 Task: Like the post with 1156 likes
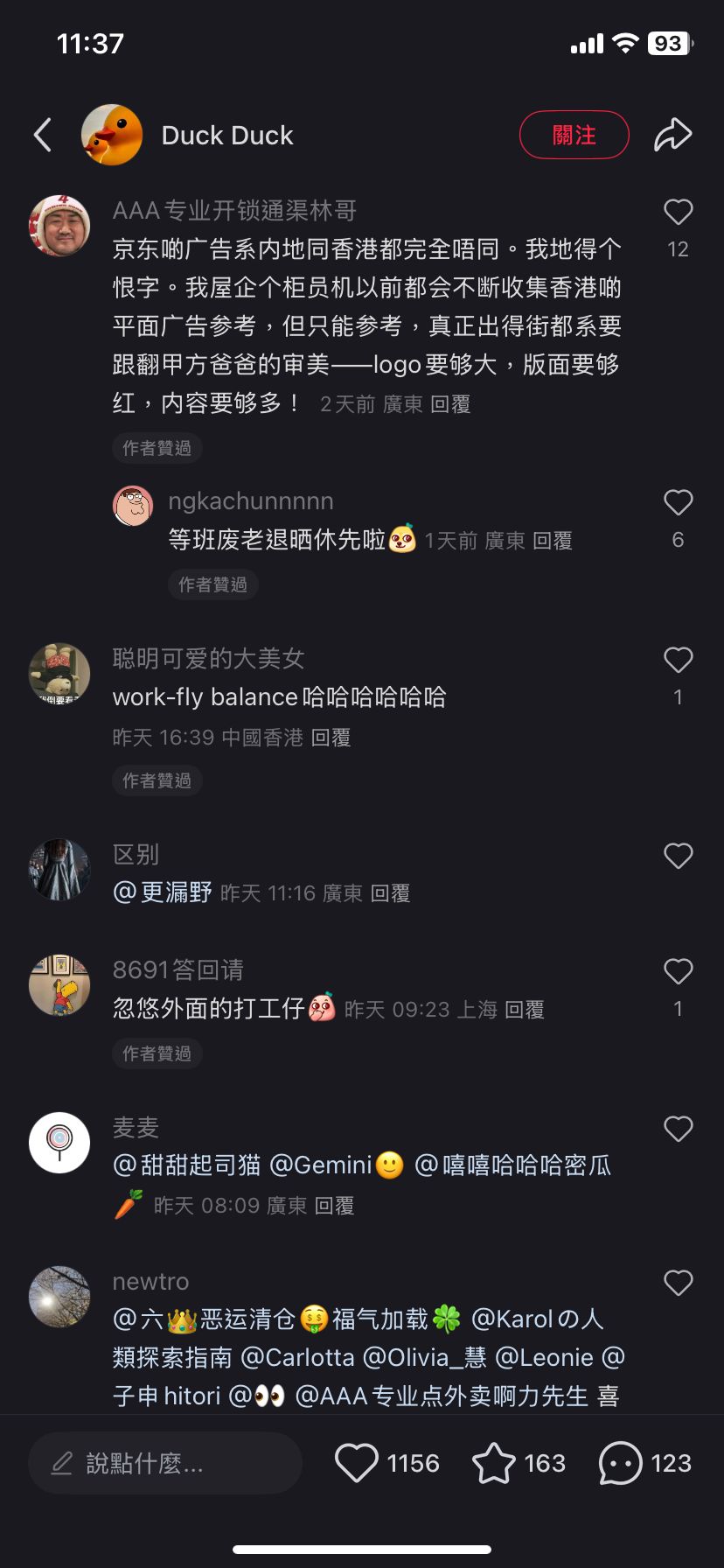[357, 1463]
